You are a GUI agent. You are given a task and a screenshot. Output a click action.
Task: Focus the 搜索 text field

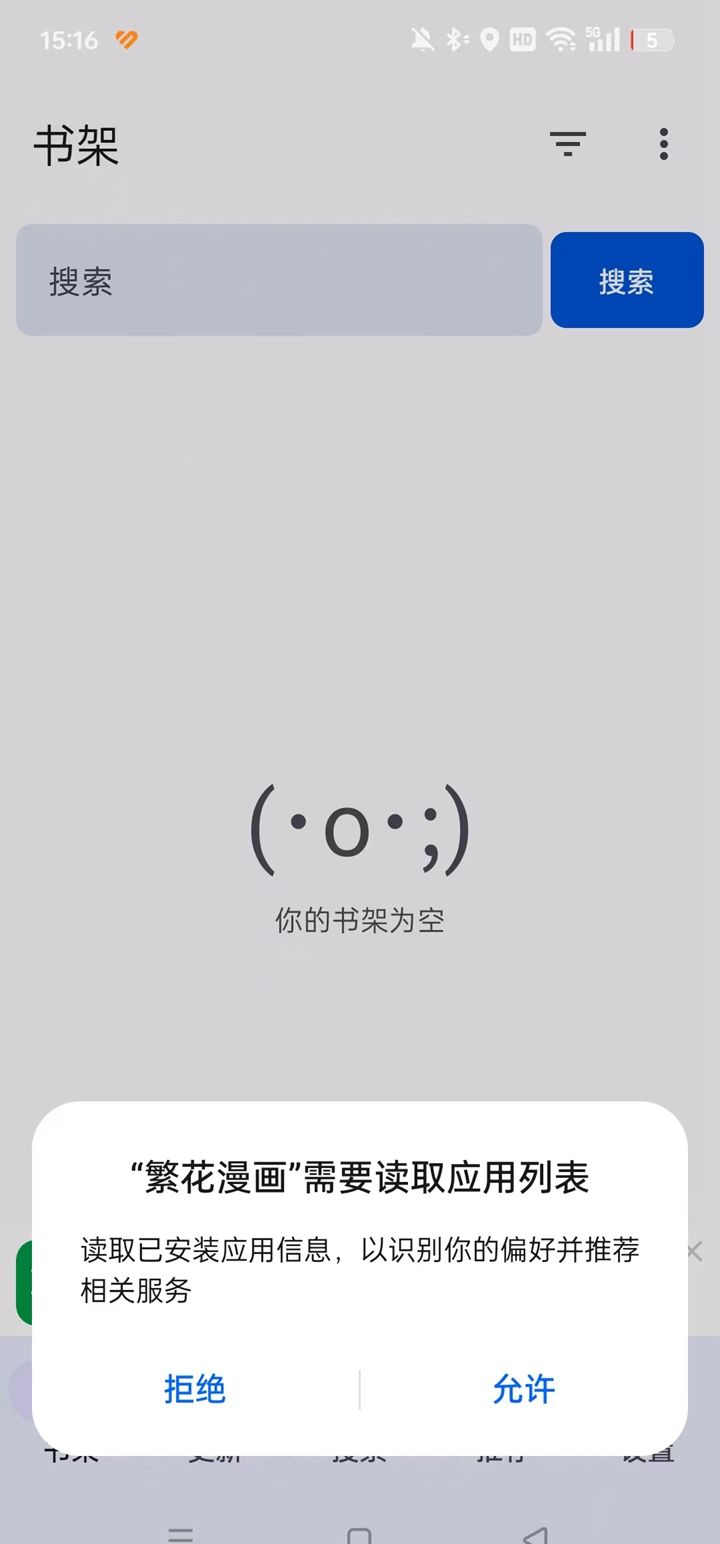[279, 281]
